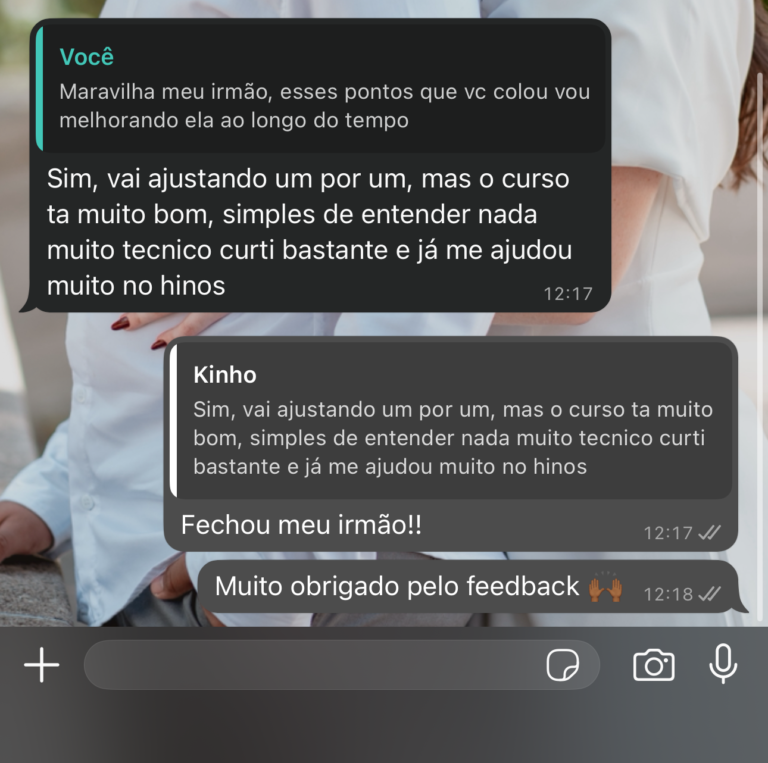Image resolution: width=768 pixels, height=763 pixels.
Task: Tap the message input field
Action: 310,665
